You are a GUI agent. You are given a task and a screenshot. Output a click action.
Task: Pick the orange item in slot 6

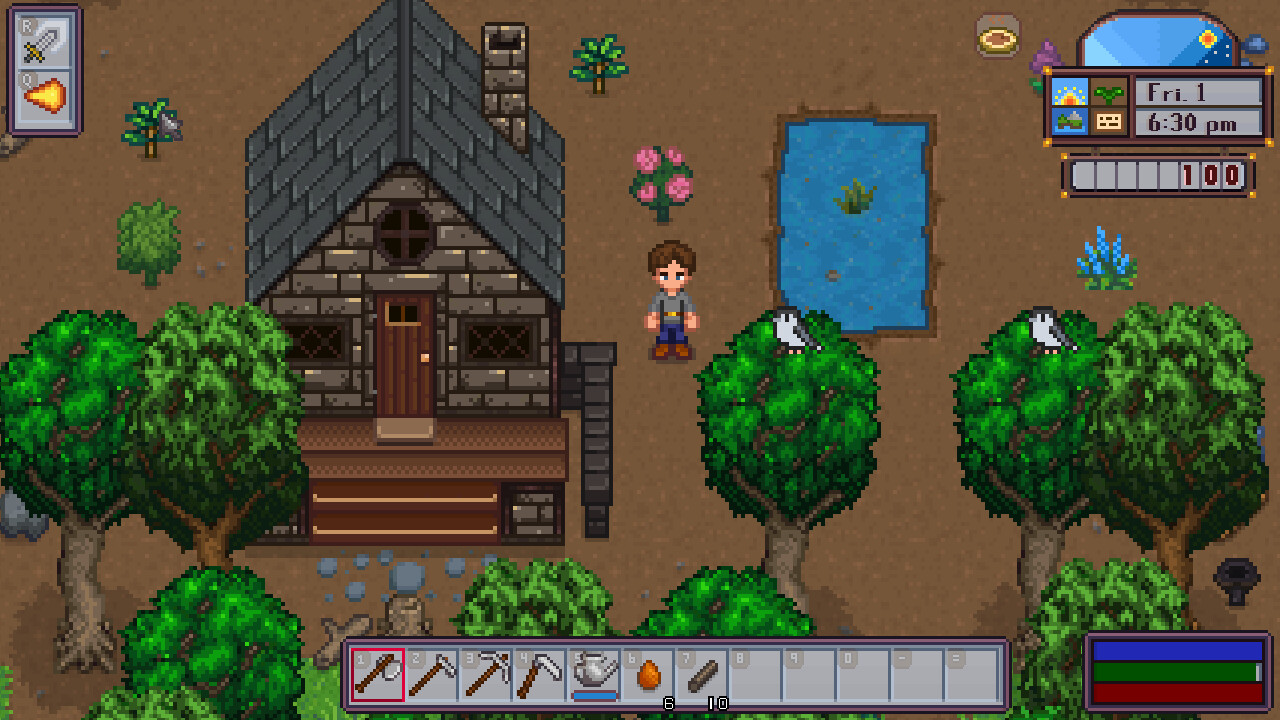[648, 675]
